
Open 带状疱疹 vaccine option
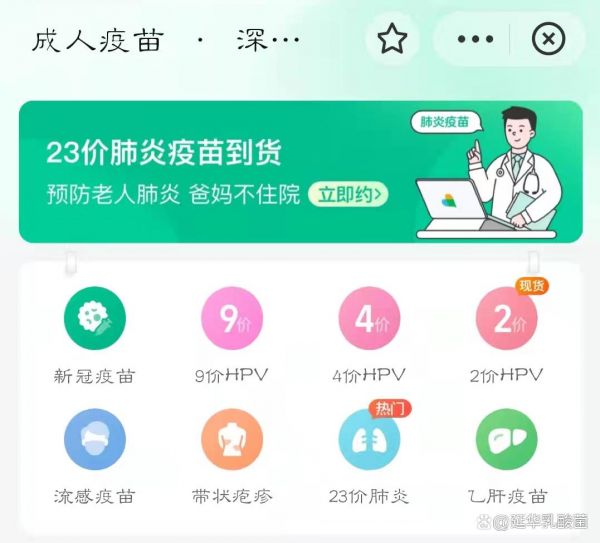point(232,440)
